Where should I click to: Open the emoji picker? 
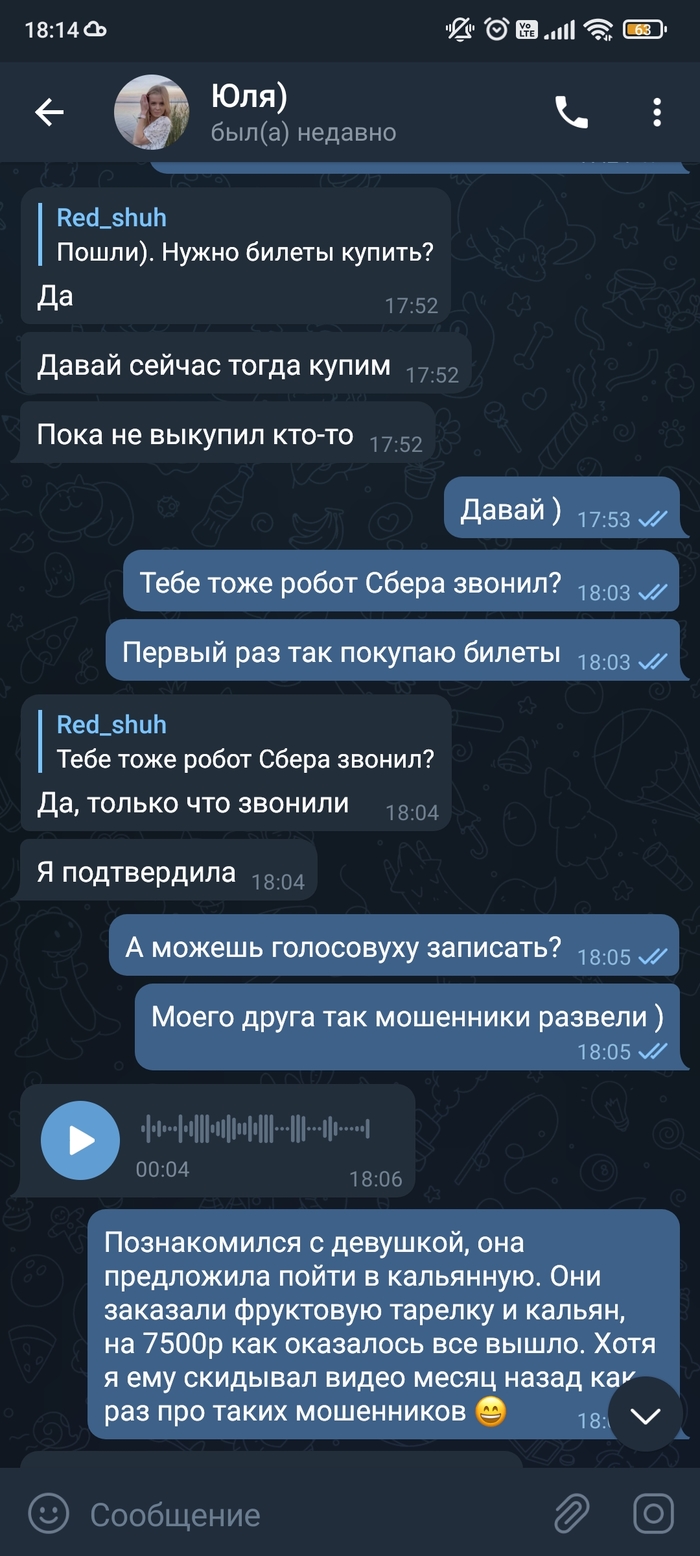[x=48, y=1513]
